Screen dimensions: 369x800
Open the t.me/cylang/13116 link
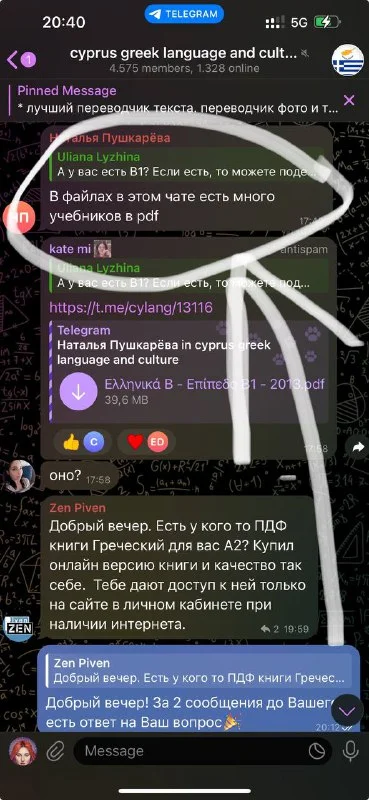pyautogui.click(x=131, y=308)
